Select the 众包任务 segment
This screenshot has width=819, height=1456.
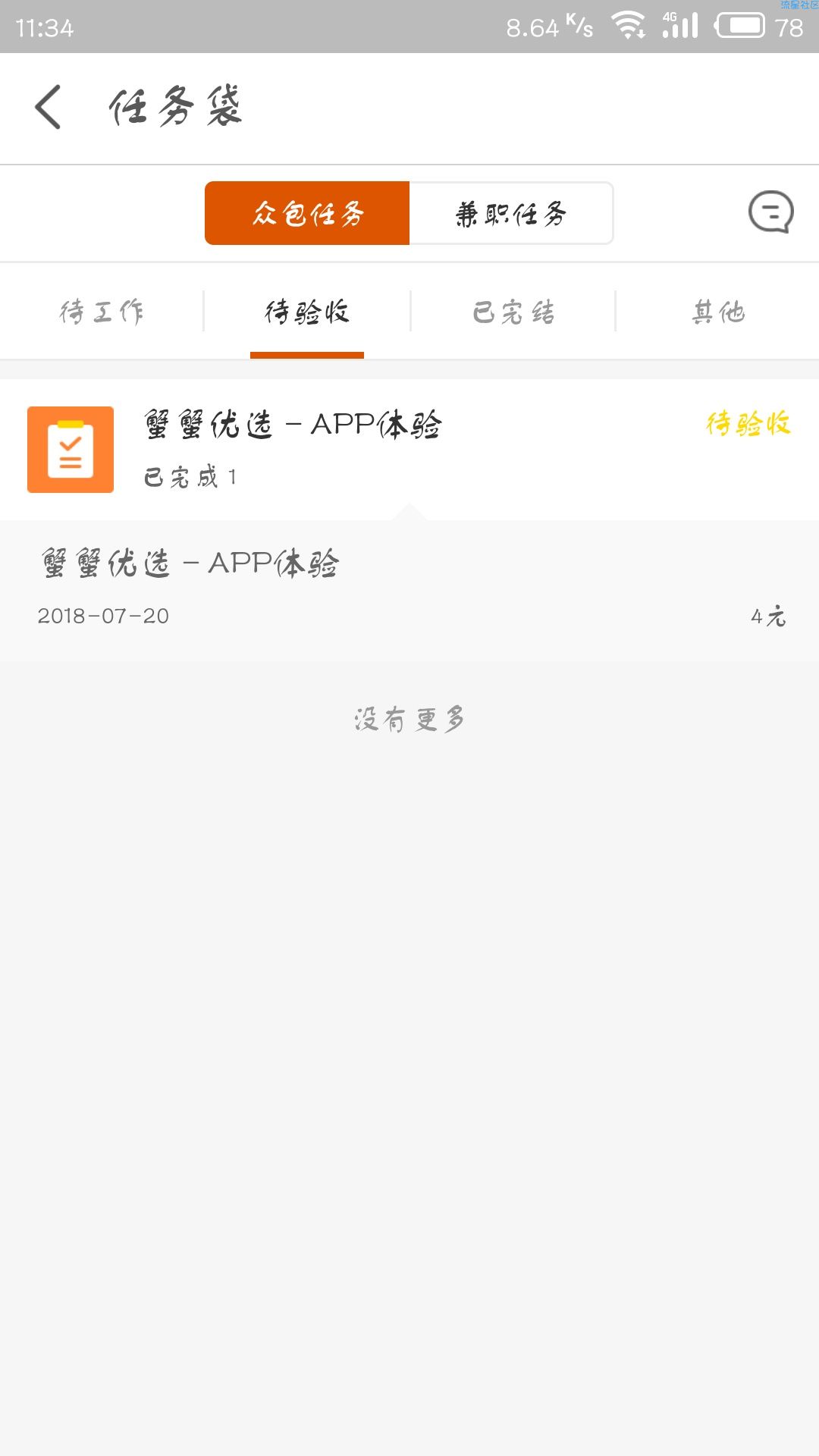(307, 213)
